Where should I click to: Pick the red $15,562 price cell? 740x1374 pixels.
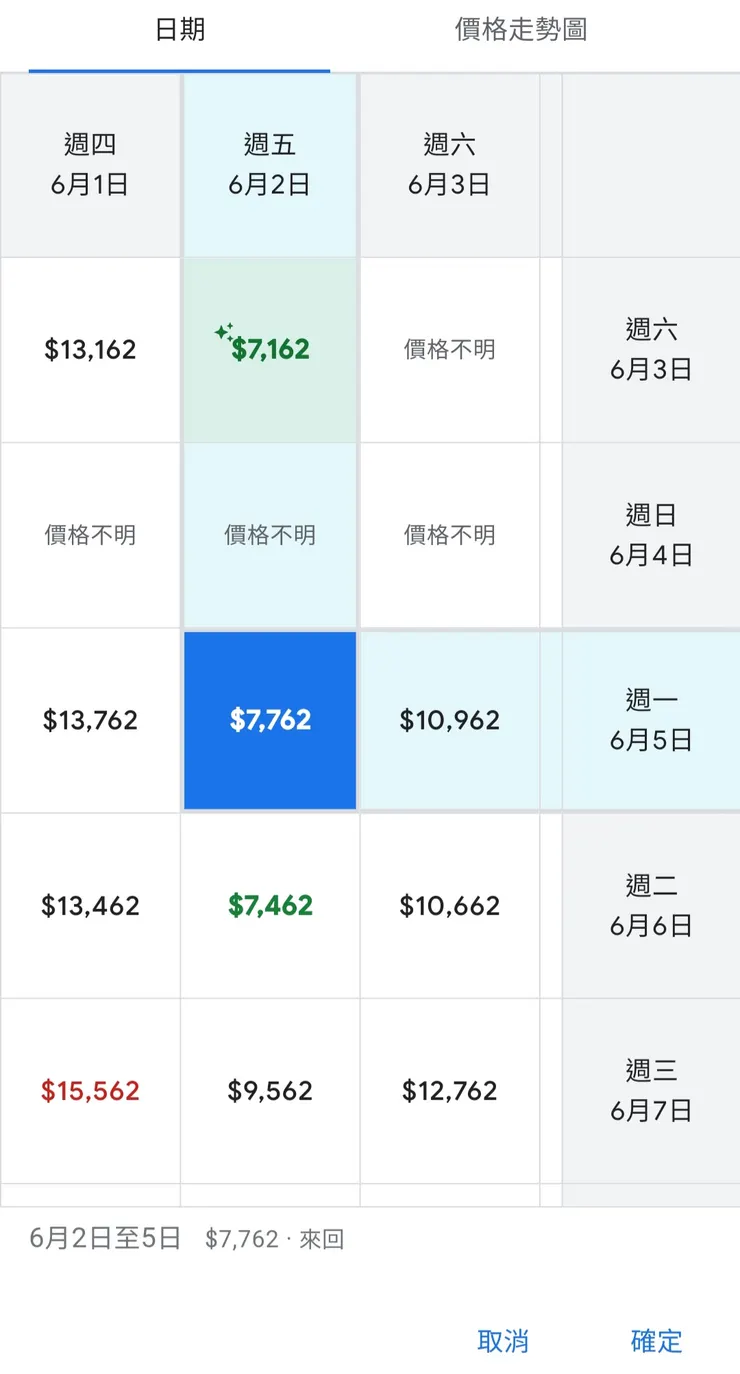click(x=91, y=1090)
